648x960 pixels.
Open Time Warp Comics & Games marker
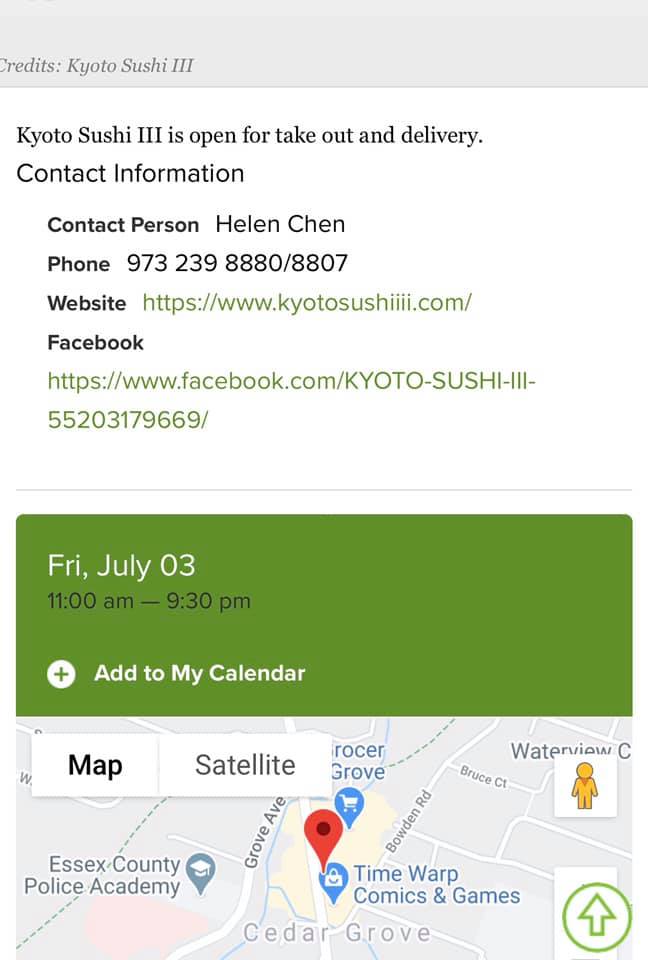click(x=333, y=878)
